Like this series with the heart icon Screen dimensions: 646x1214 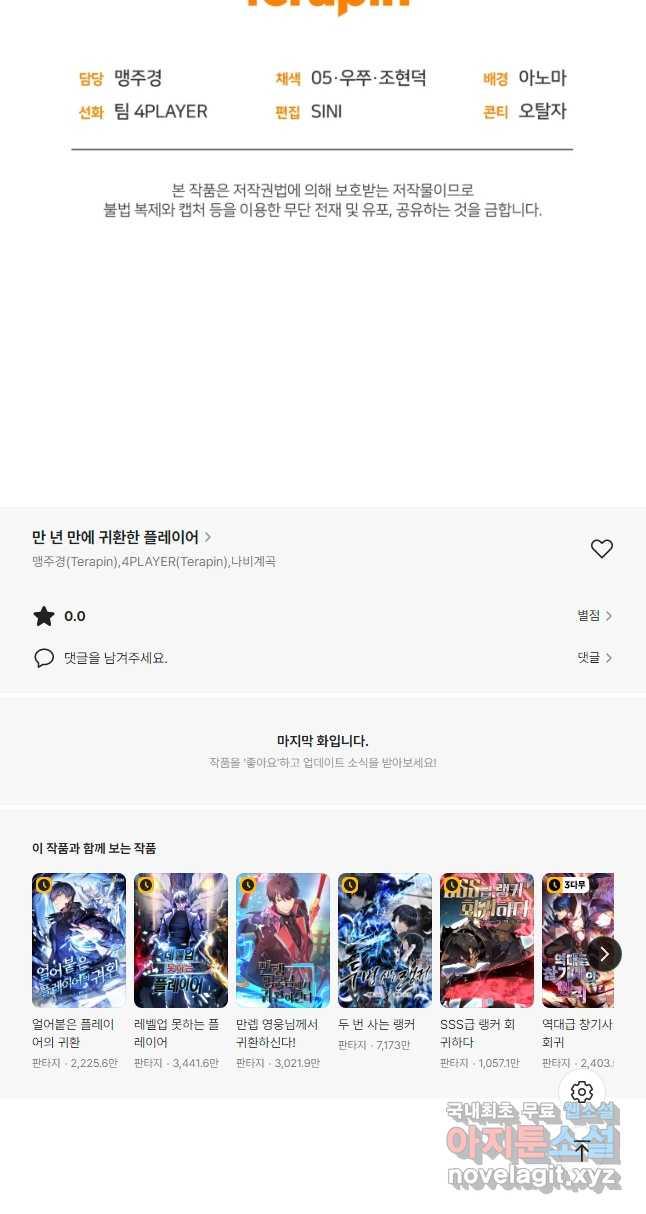(x=601, y=548)
